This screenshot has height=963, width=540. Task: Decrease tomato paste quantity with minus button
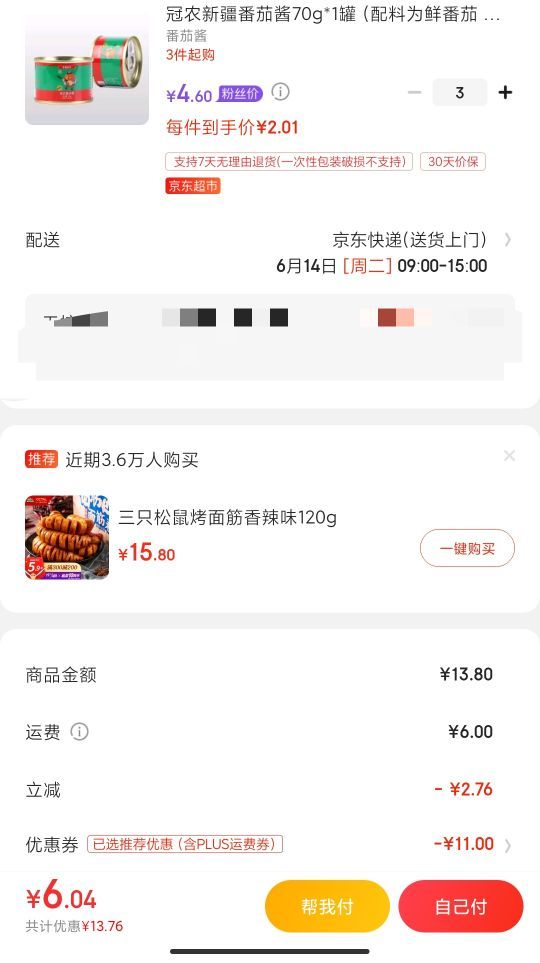(415, 93)
